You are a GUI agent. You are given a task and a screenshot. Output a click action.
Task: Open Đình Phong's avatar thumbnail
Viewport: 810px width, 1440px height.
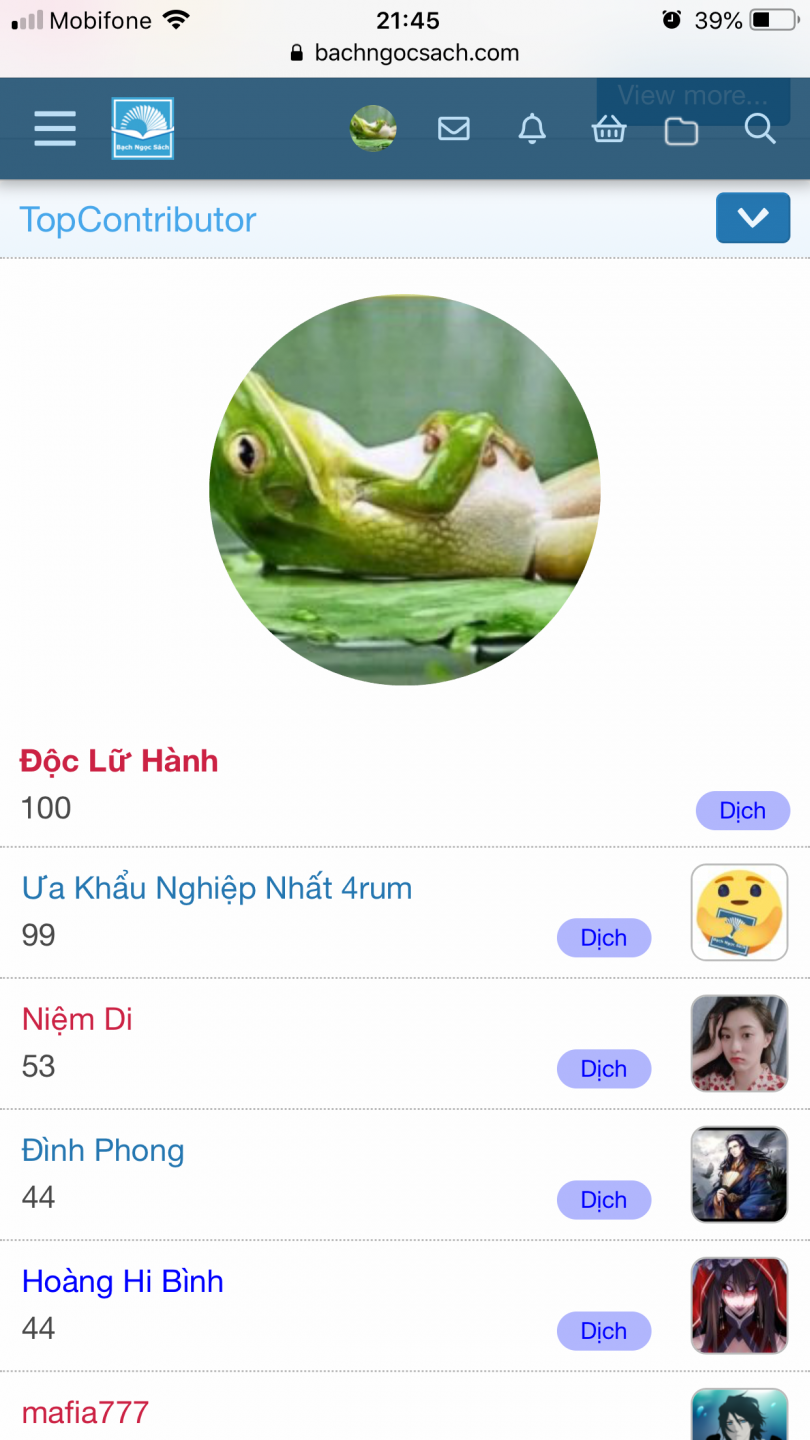point(740,1174)
